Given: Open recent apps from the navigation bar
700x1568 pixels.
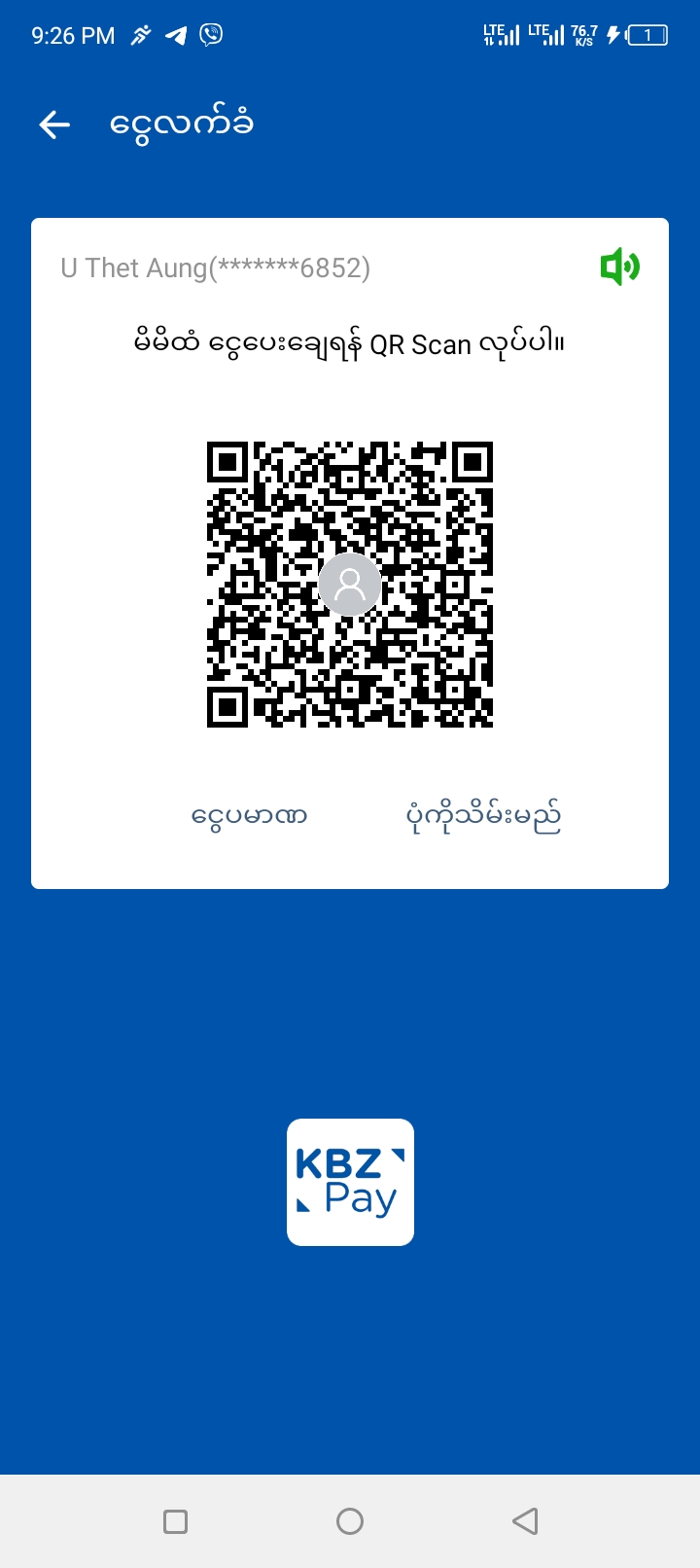Looking at the screenshot, I should pyautogui.click(x=176, y=1521).
